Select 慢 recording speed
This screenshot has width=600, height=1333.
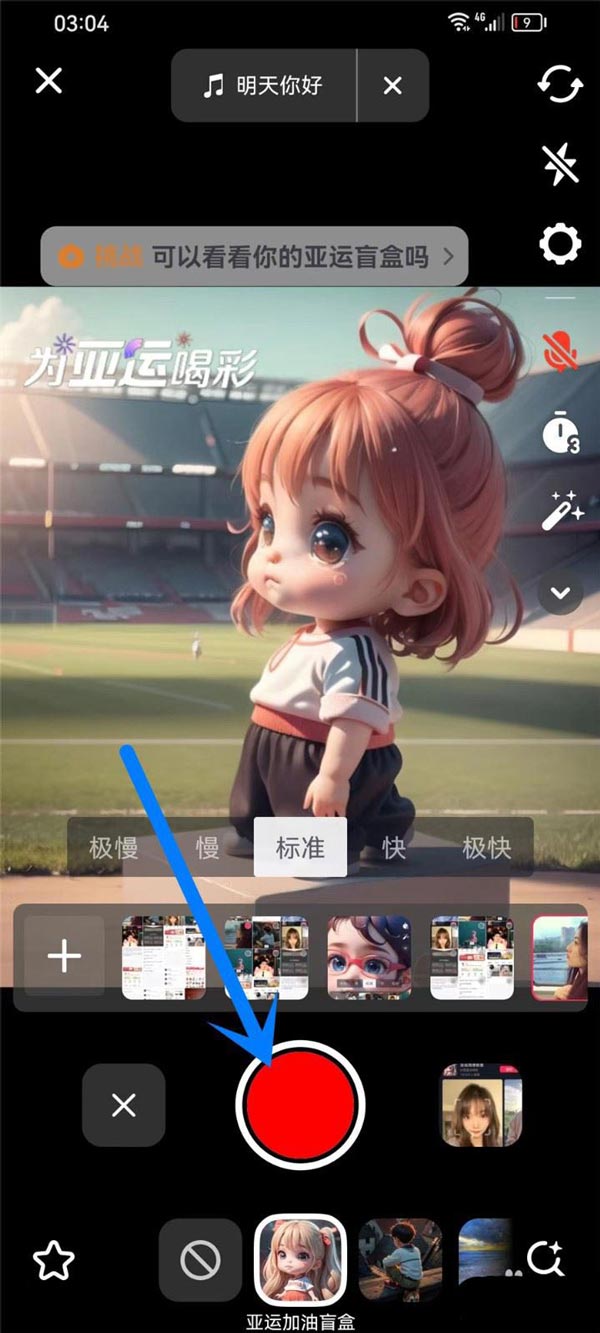coord(207,848)
